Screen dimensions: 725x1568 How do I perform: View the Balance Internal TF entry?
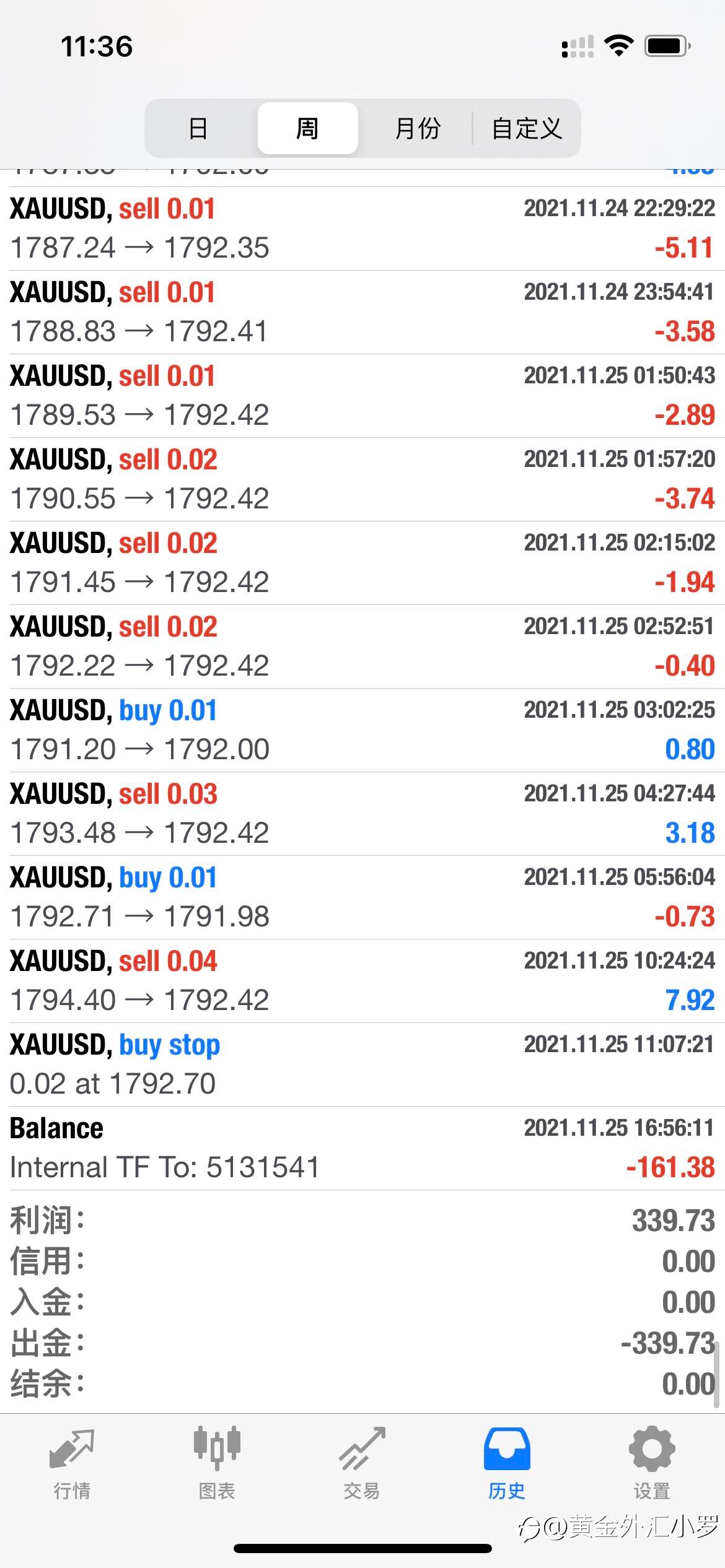(362, 1148)
